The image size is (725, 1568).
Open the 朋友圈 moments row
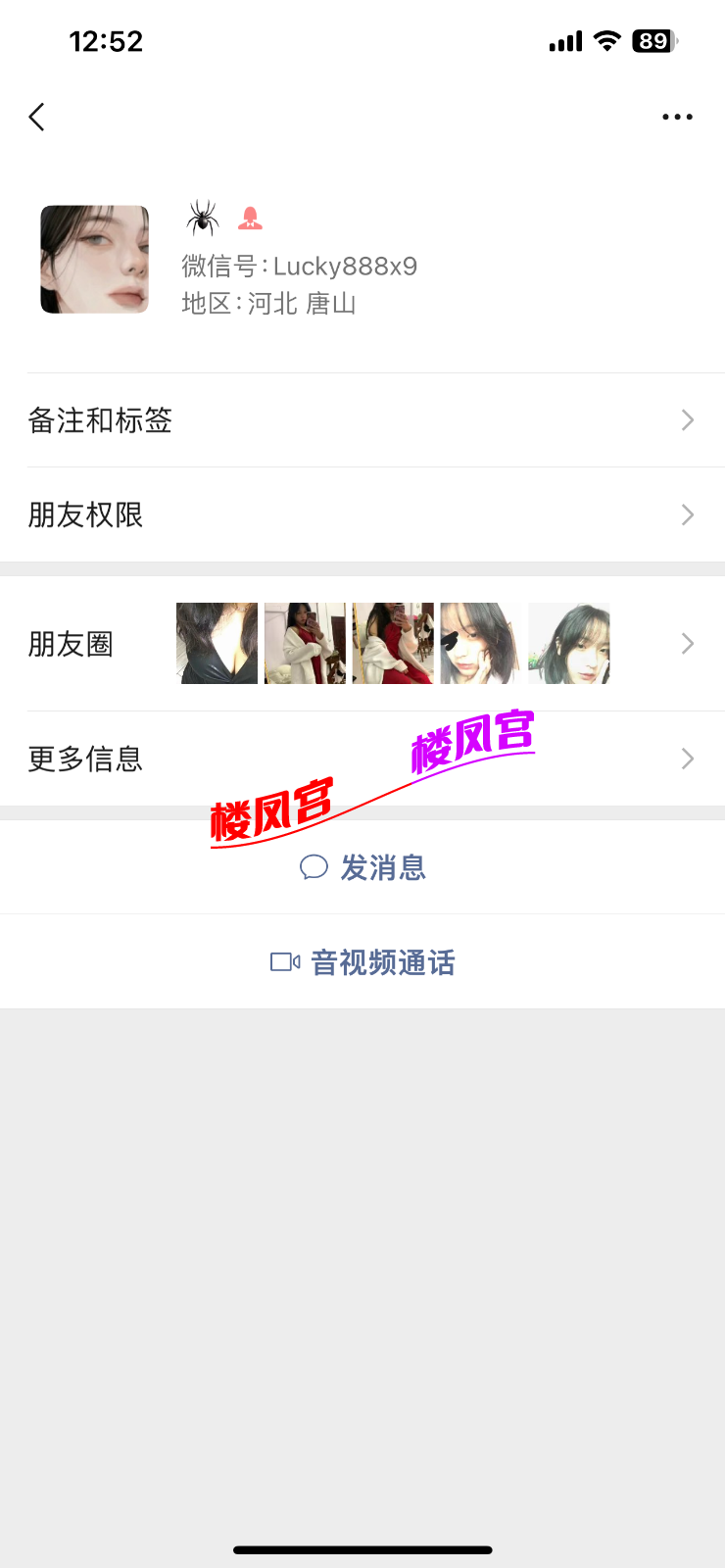(x=362, y=644)
